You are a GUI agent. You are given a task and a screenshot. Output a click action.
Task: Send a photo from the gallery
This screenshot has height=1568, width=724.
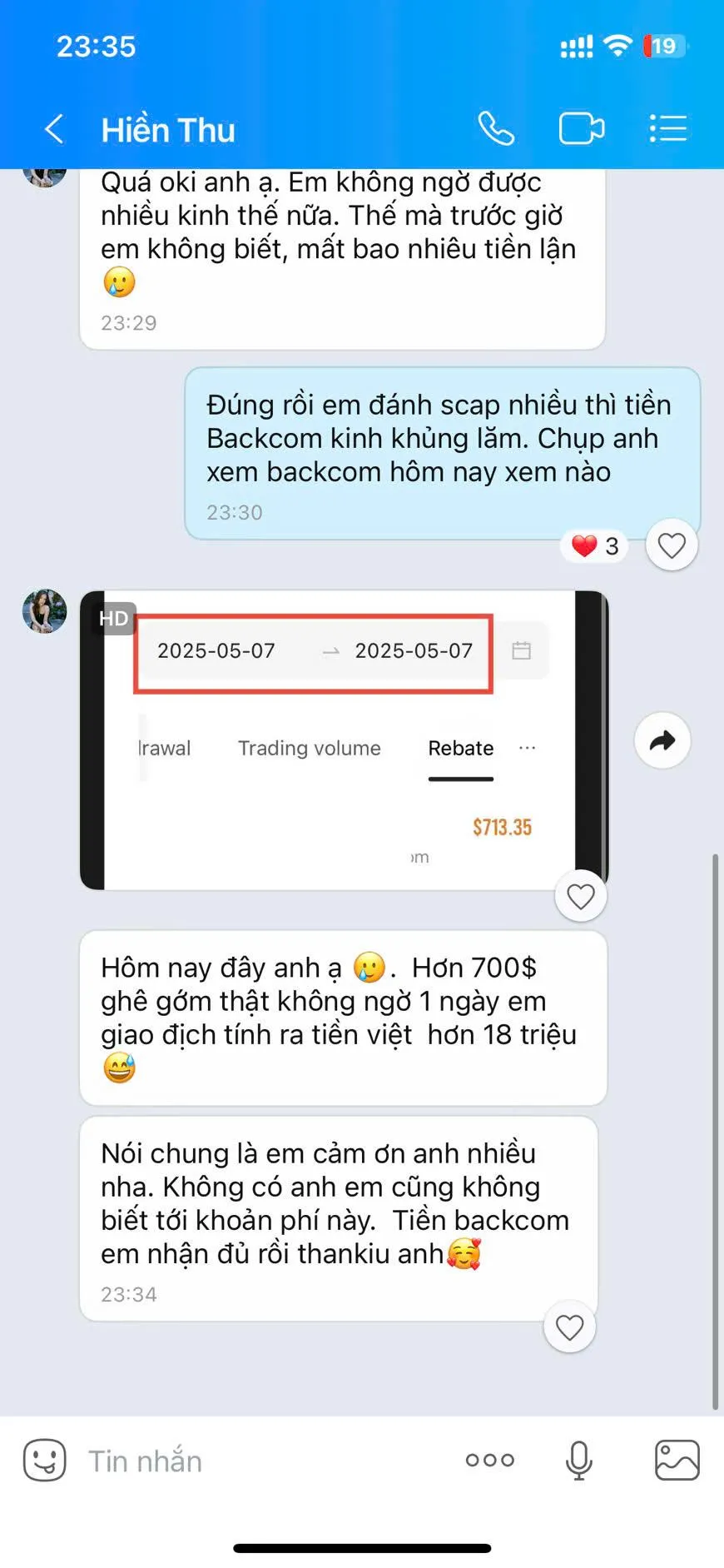point(677,1461)
